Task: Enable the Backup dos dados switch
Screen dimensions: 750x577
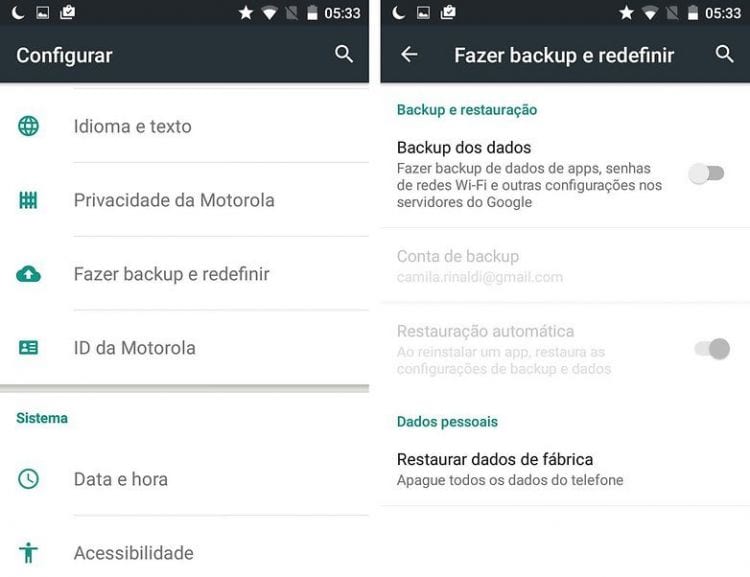Action: [706, 174]
